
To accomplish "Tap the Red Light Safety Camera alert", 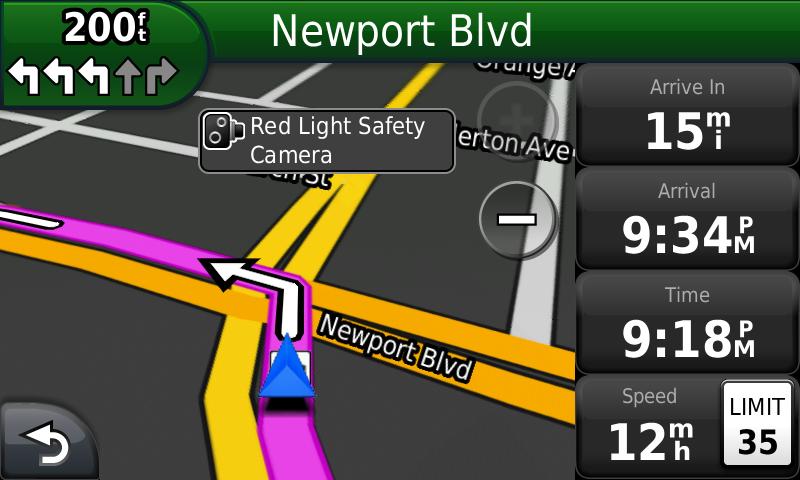I will coord(327,141).
